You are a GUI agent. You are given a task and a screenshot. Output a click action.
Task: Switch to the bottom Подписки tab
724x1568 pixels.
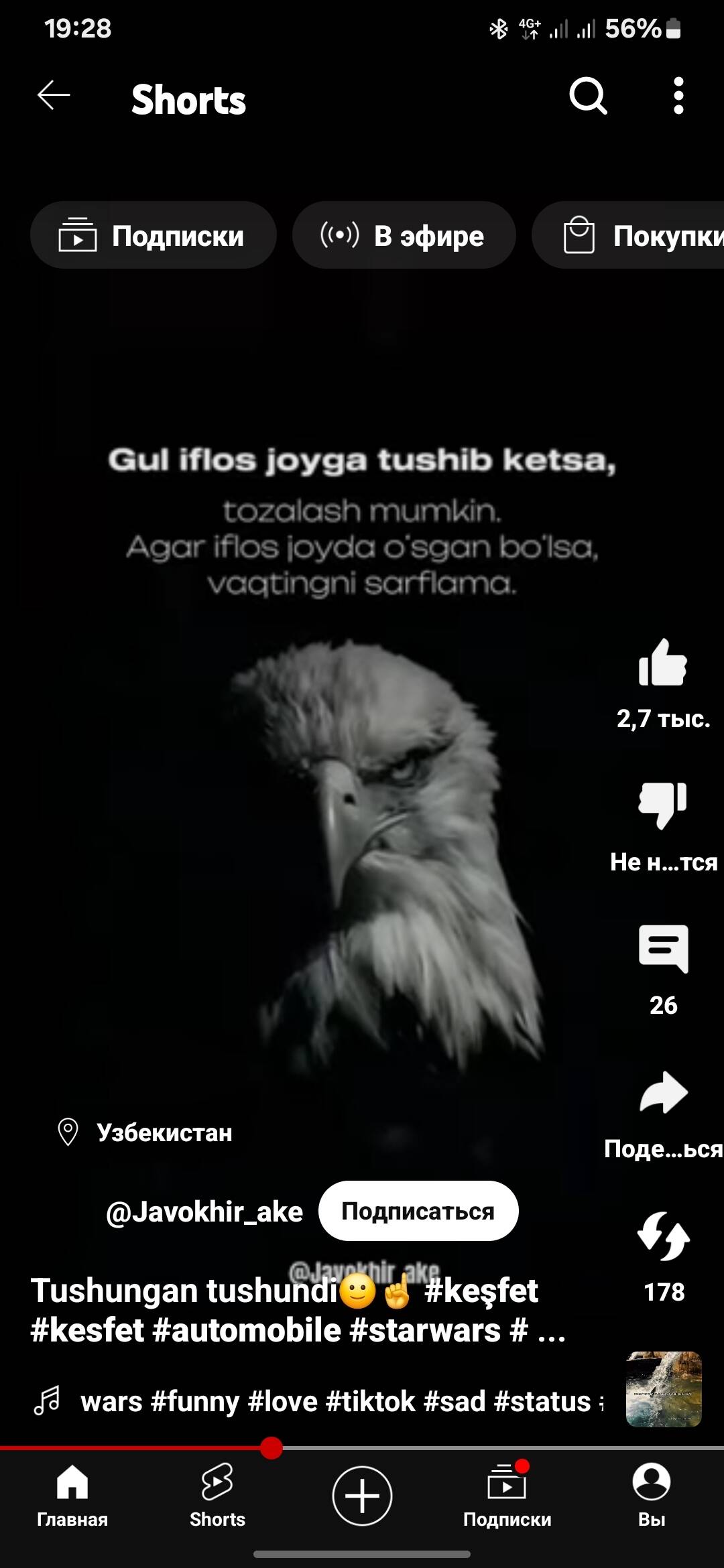(507, 1496)
